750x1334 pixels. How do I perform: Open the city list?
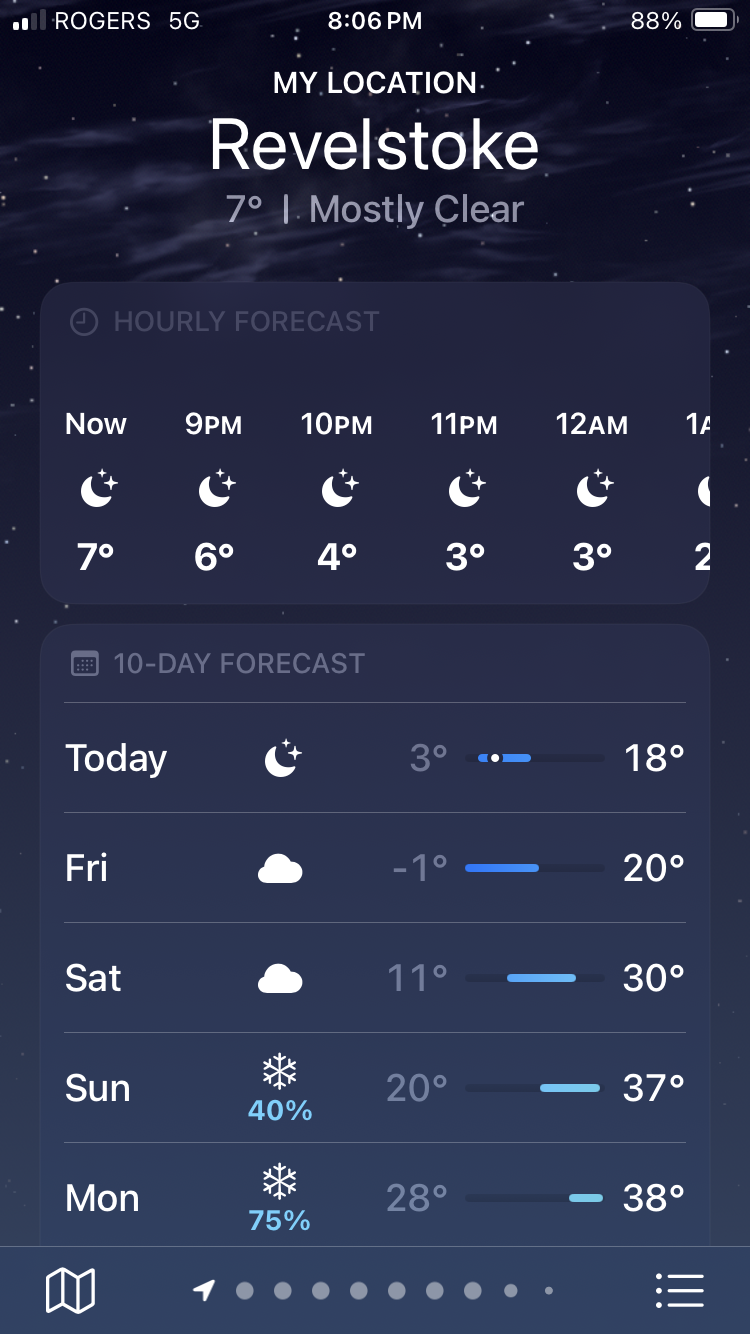tap(679, 1290)
